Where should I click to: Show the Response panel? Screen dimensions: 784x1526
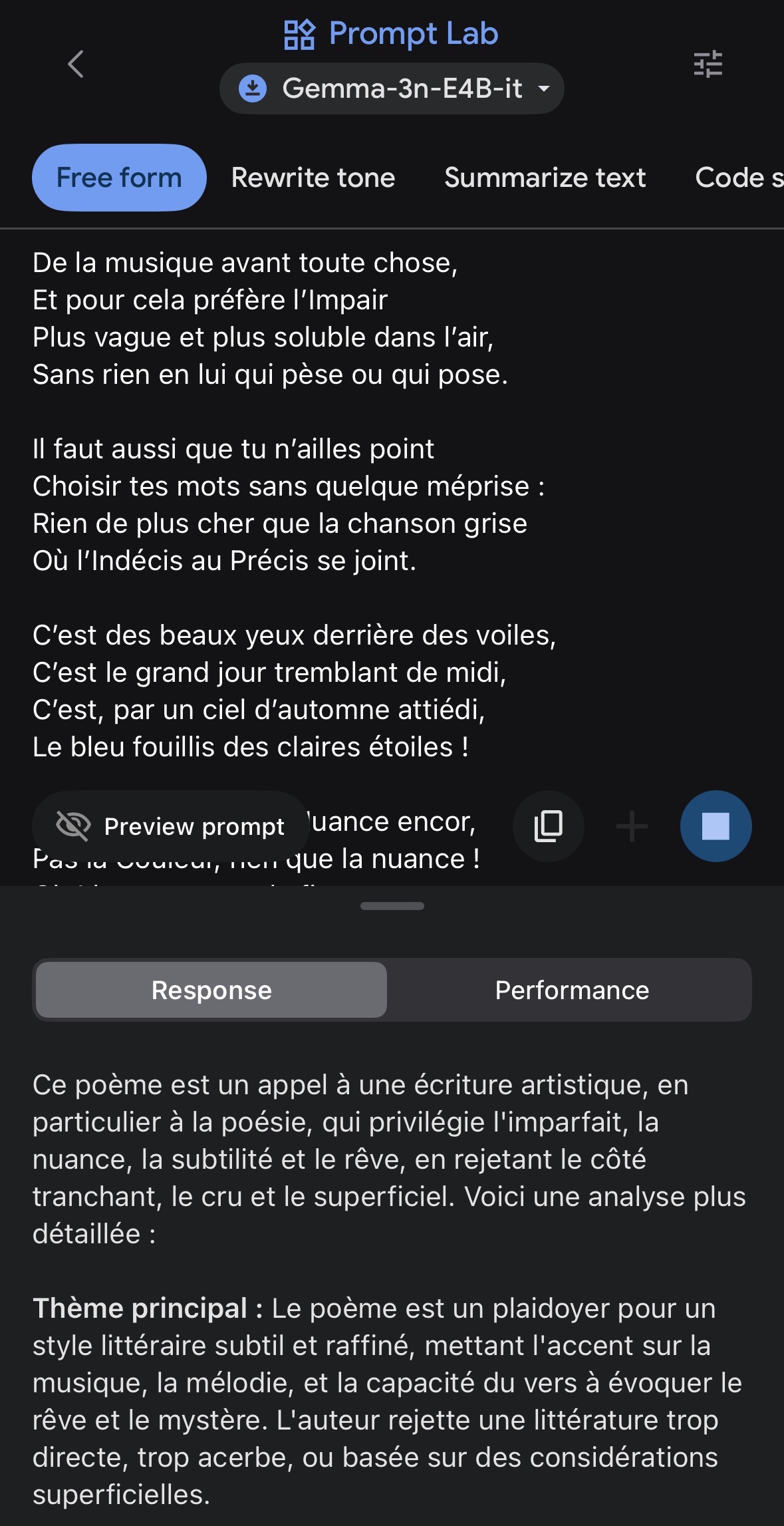(211, 990)
